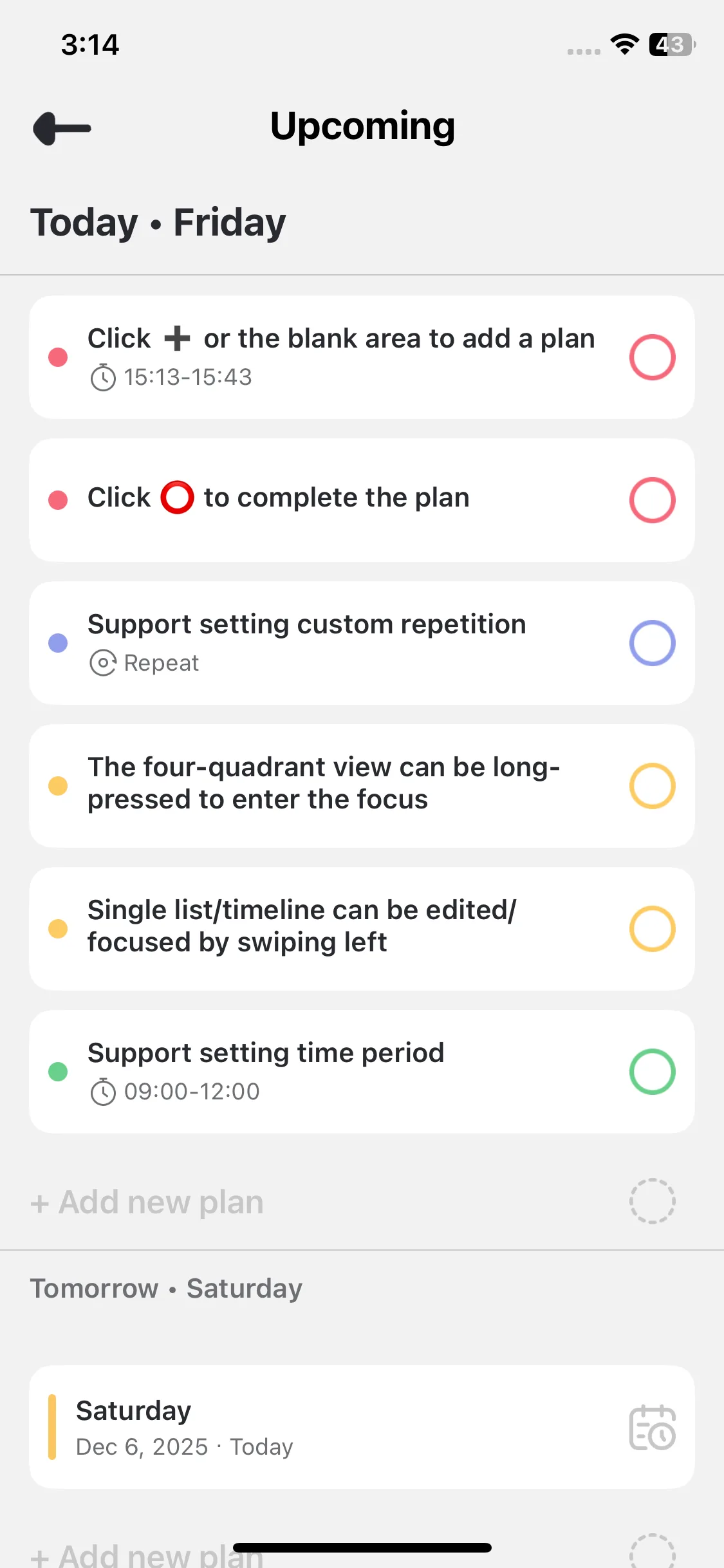Open calendar schedule icon on Saturday card

coord(652,1428)
